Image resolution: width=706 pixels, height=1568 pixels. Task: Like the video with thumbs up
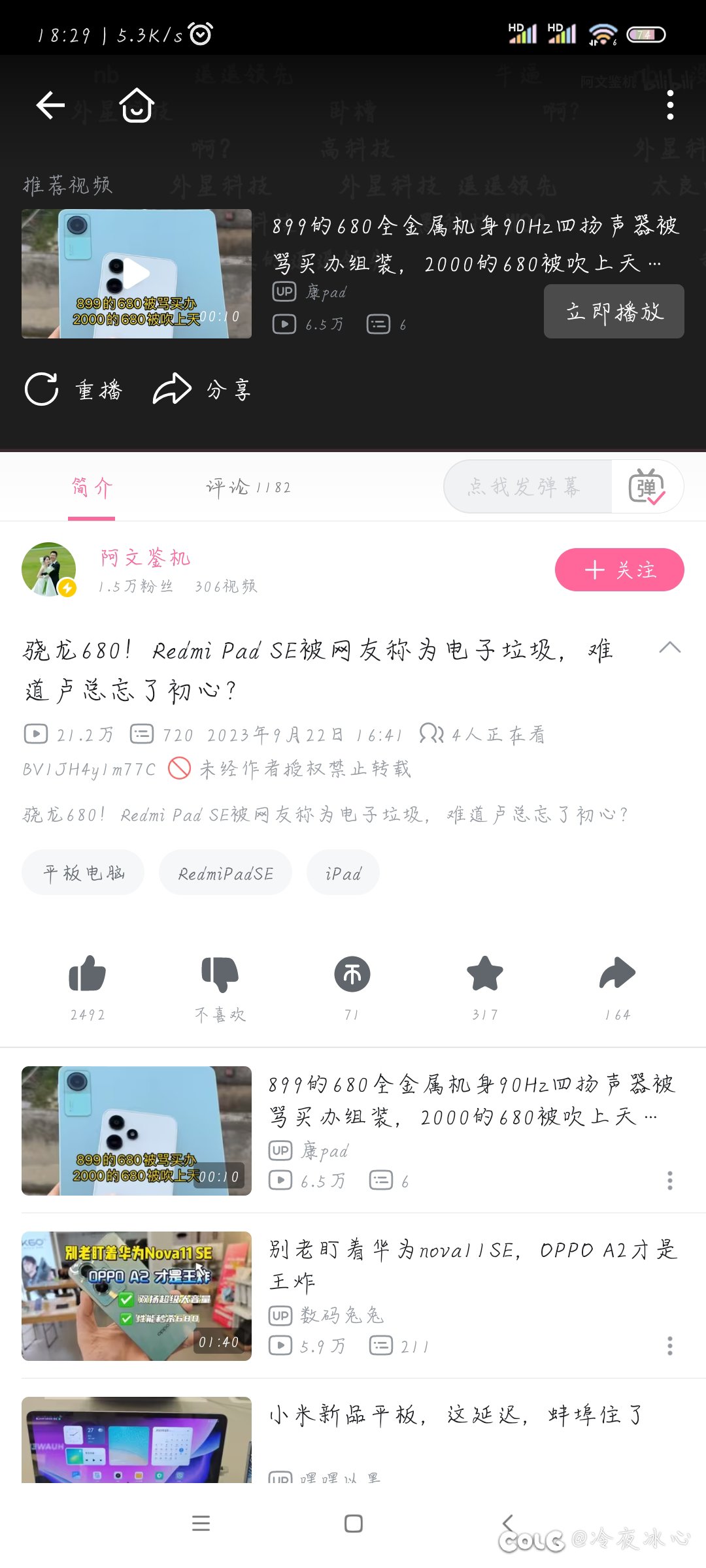pyautogui.click(x=87, y=974)
